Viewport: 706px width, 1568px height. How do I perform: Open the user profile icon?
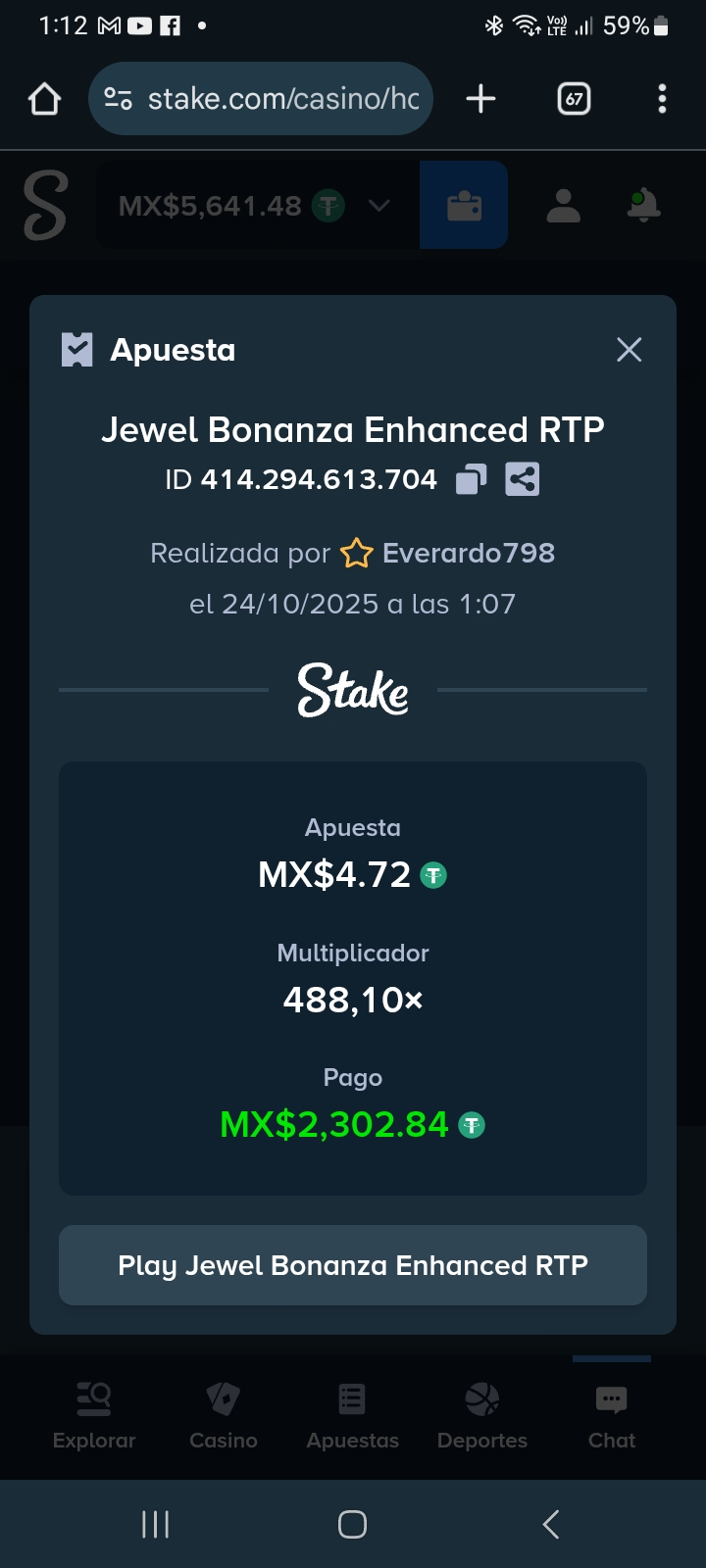point(562,205)
